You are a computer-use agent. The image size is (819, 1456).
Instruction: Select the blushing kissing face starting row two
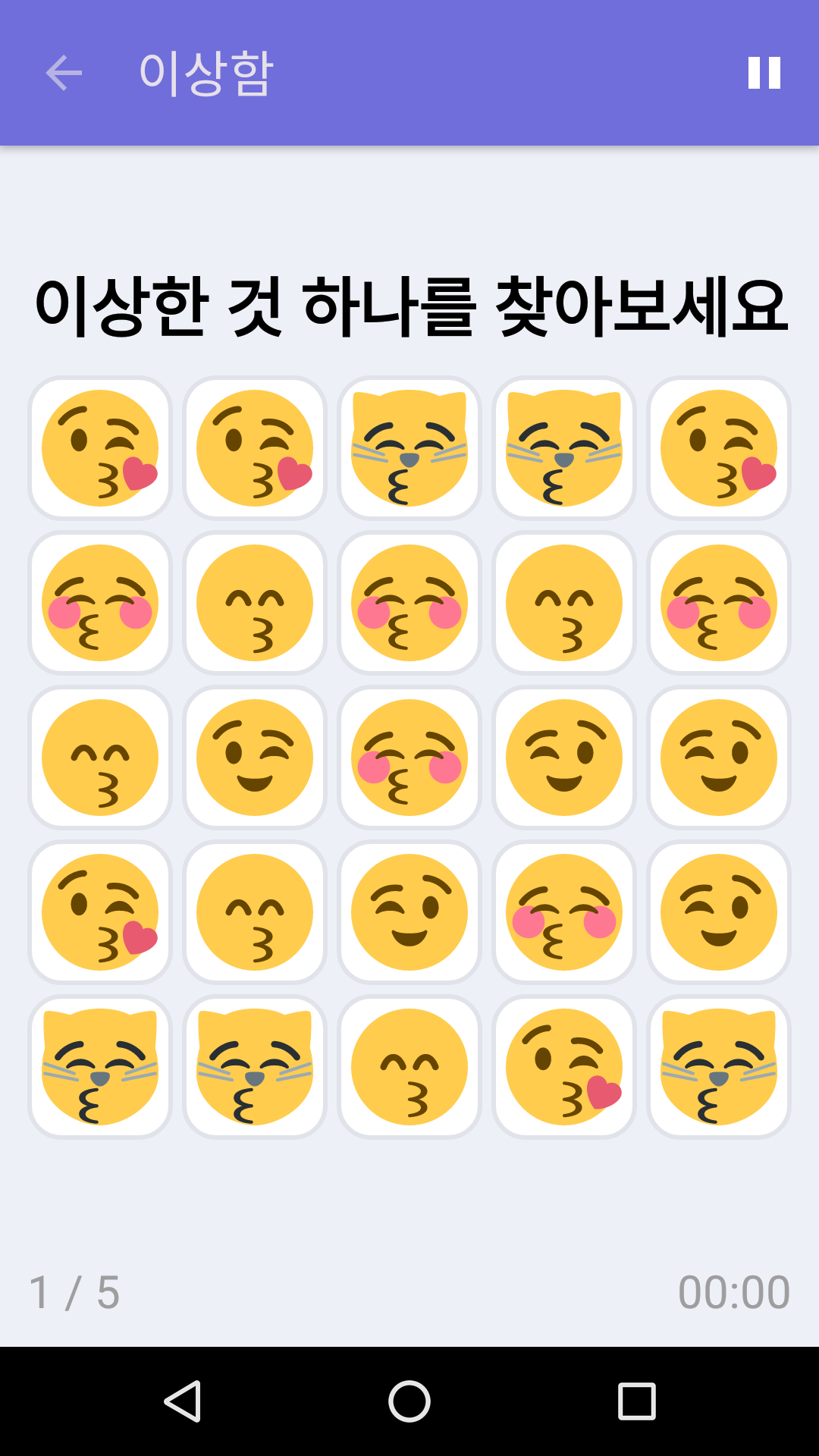100,601
